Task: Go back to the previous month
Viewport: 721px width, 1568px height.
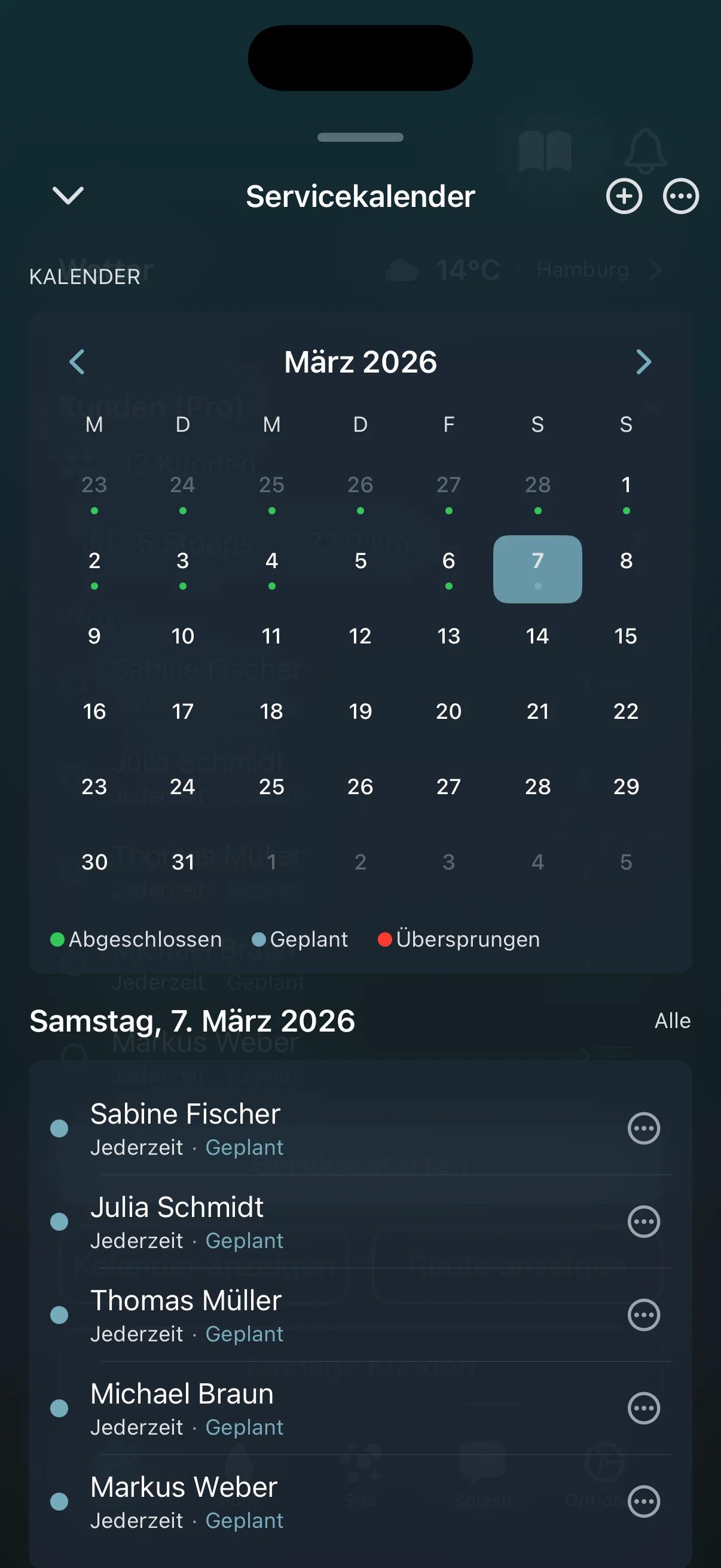Action: click(78, 362)
